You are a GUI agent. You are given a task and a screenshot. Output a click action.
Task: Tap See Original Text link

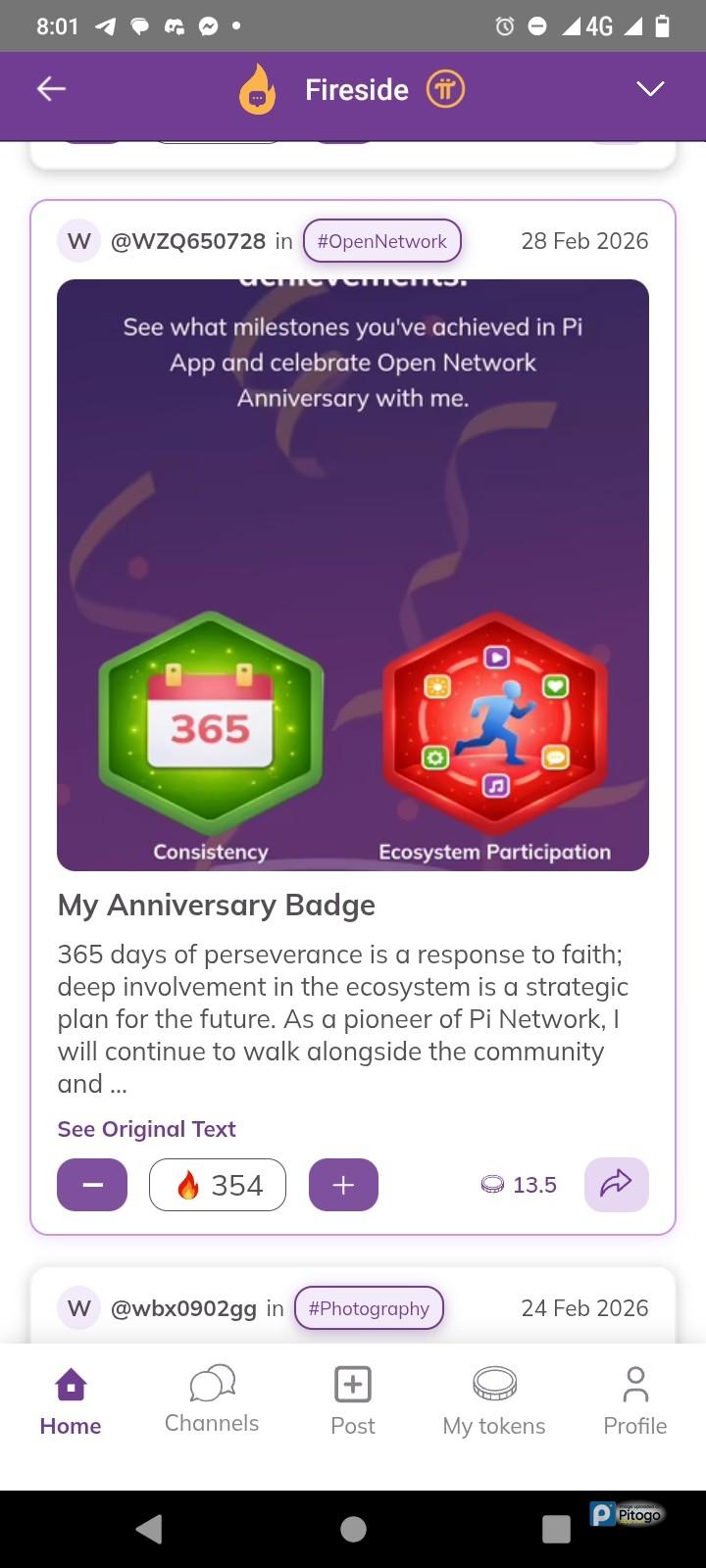147,1129
